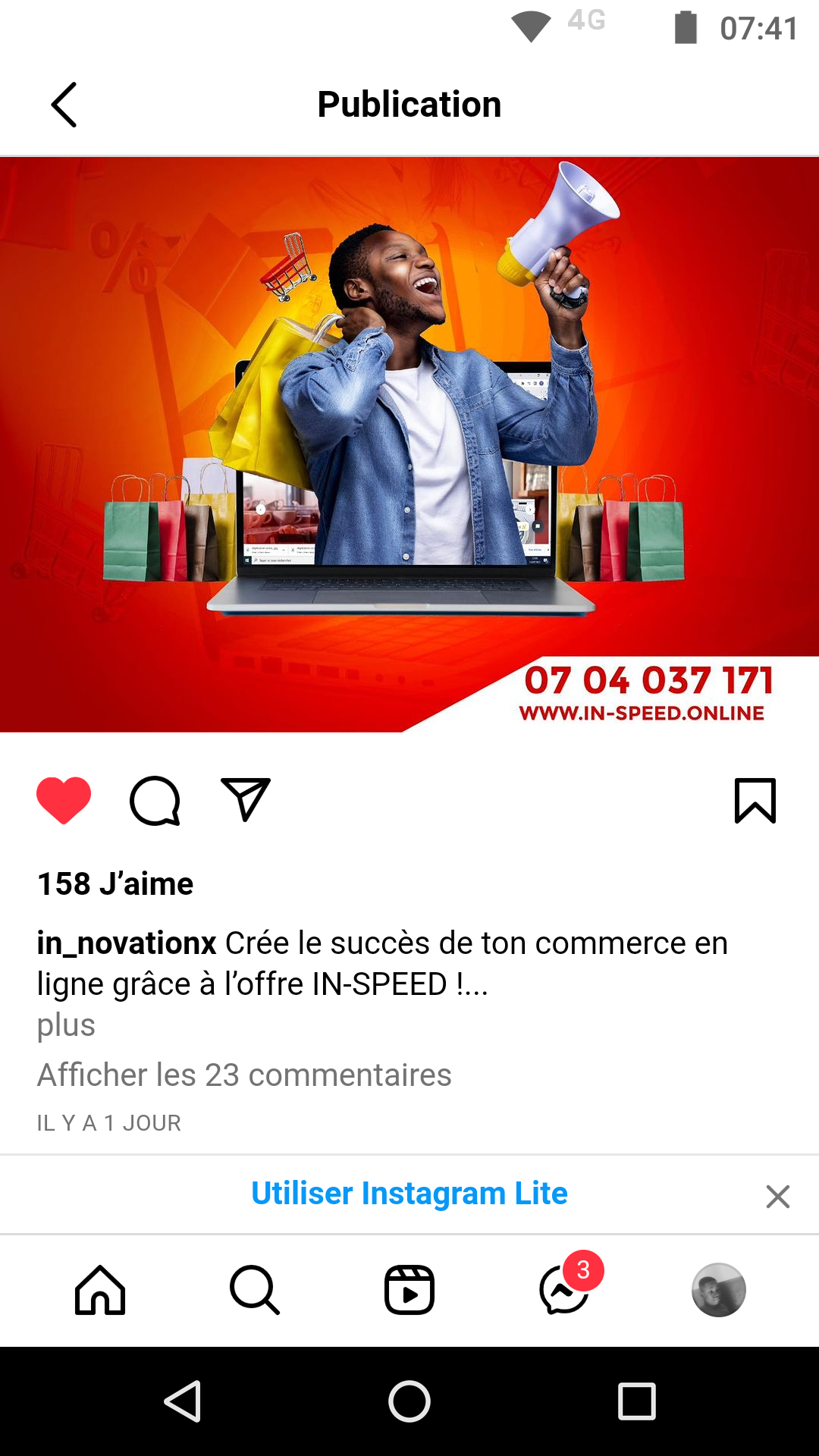Open Messenger with 3 unread messages
Viewport: 819px width, 1456px height.
point(565,1290)
